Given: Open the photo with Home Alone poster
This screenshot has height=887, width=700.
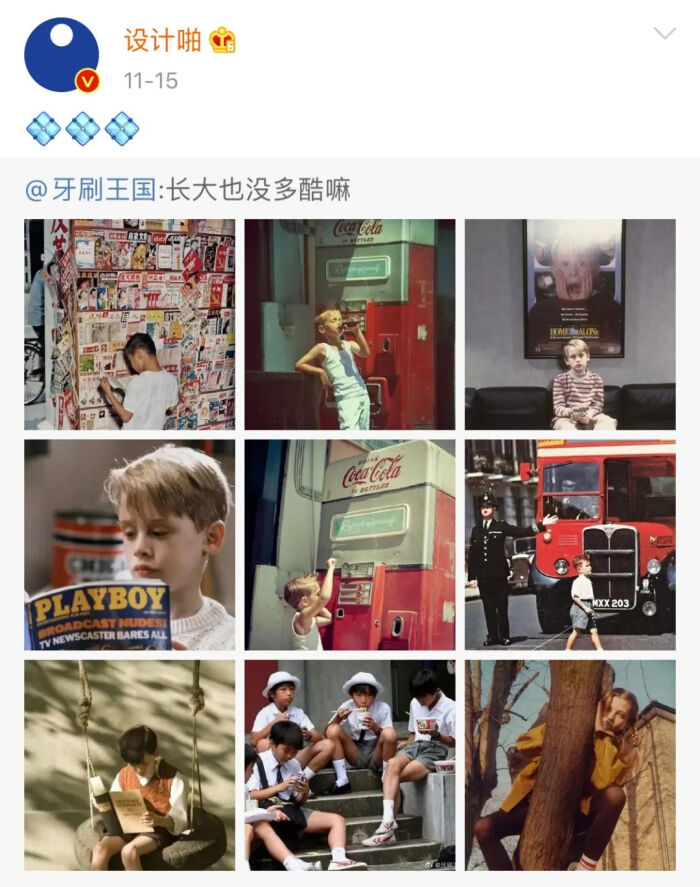Looking at the screenshot, I should point(570,325).
